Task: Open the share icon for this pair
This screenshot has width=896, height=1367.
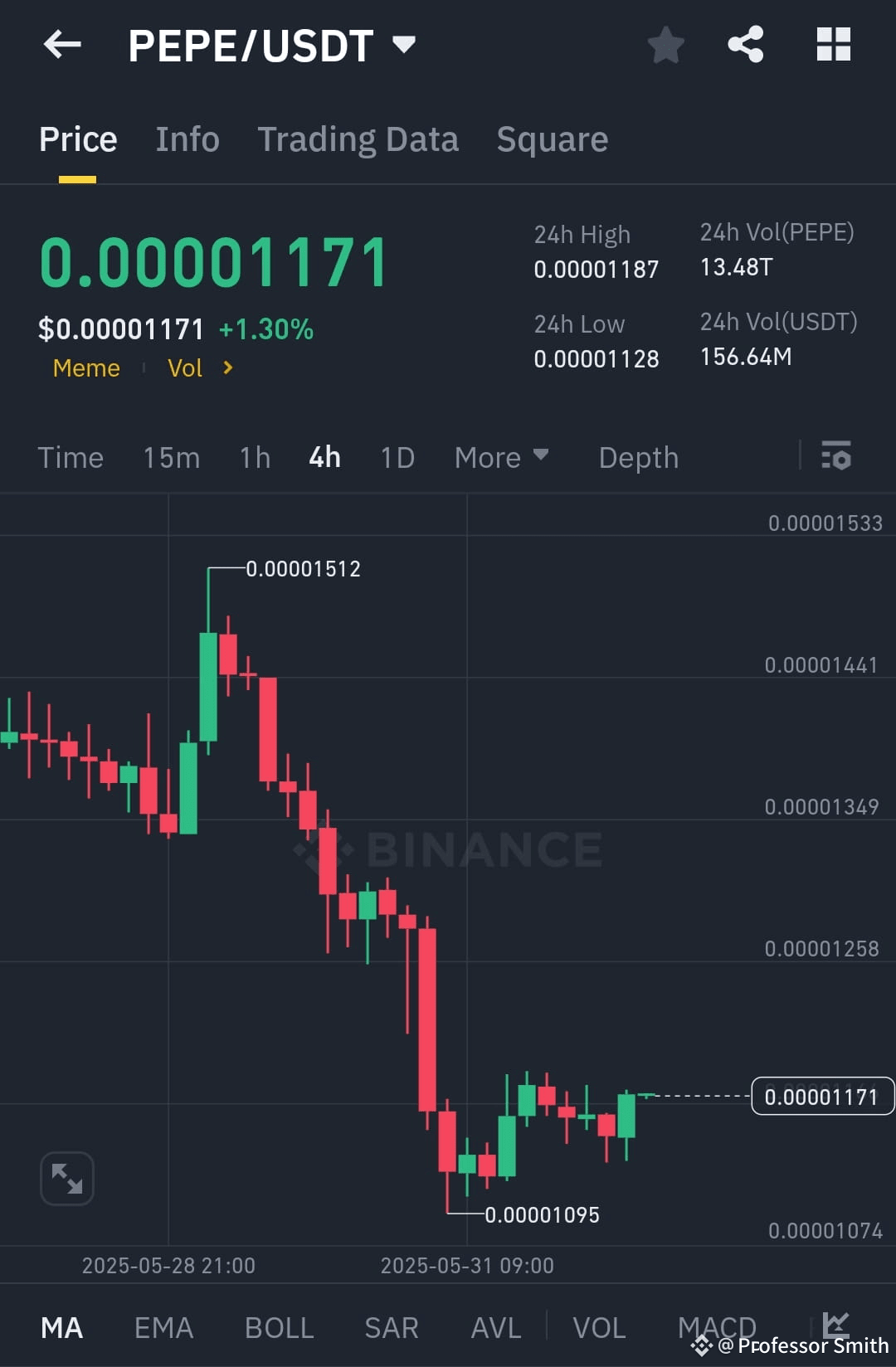Action: pos(746,46)
